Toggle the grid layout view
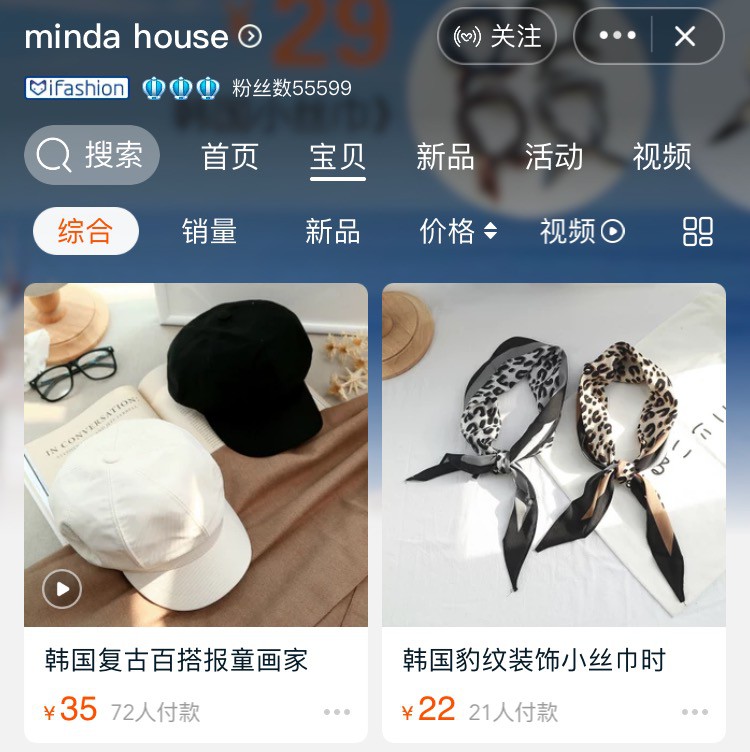The image size is (750, 752). [x=698, y=232]
